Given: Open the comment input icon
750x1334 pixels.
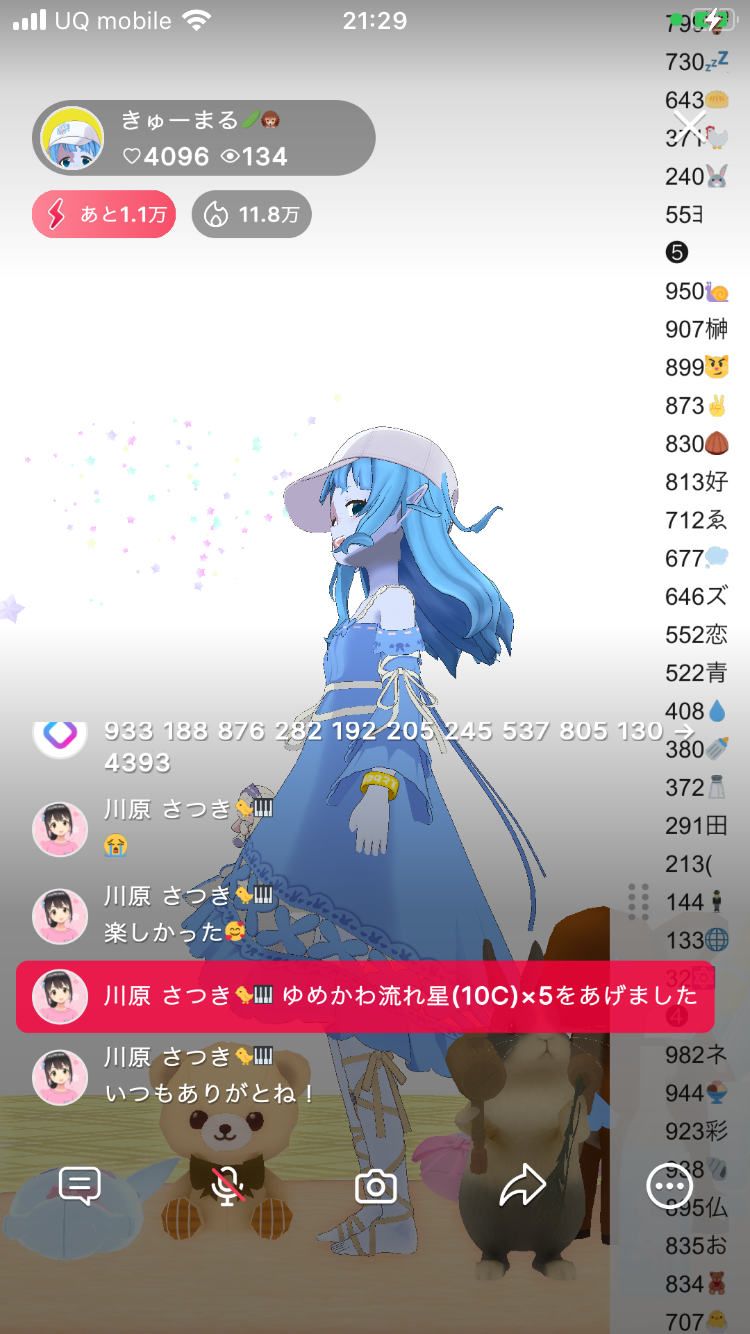Looking at the screenshot, I should pyautogui.click(x=80, y=1186).
